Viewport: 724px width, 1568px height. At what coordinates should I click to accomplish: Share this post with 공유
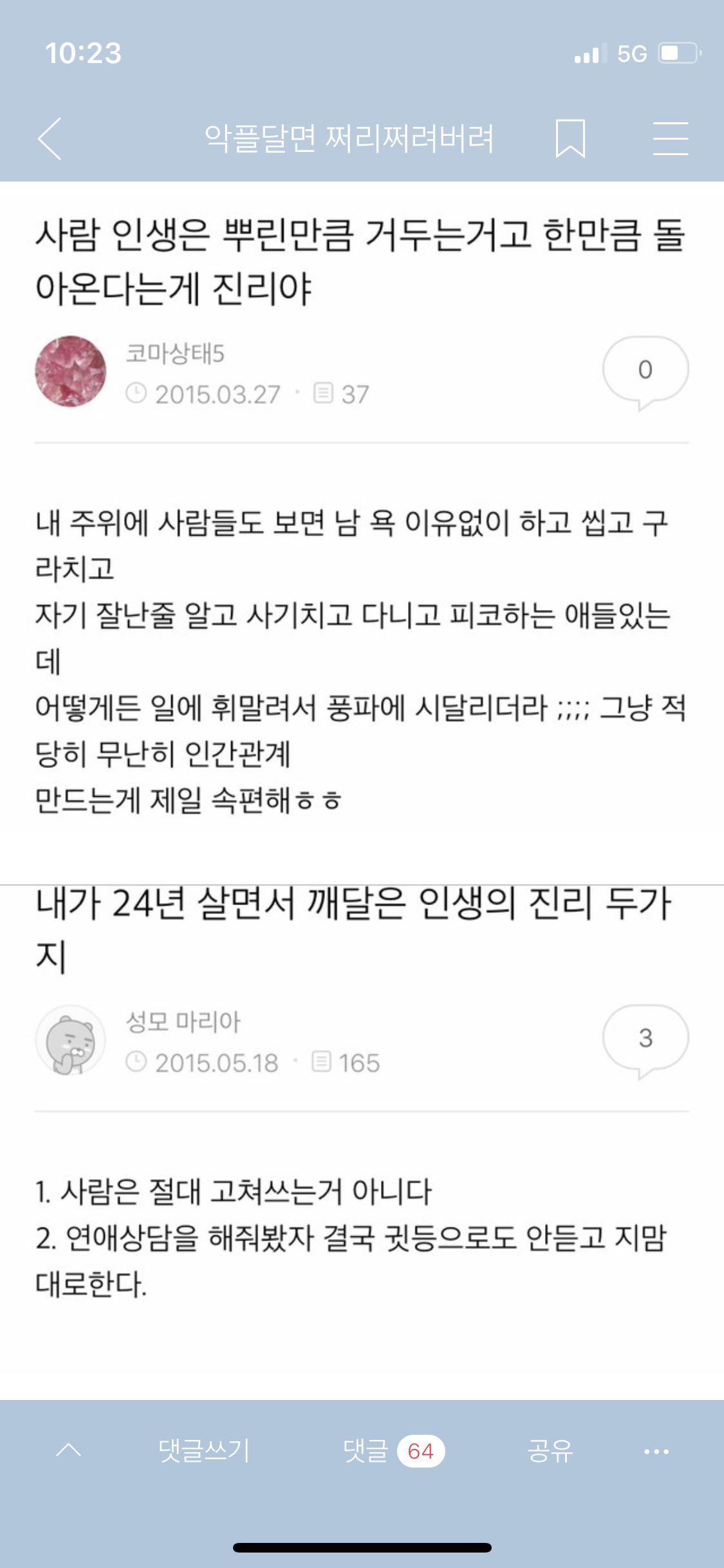(550, 1451)
